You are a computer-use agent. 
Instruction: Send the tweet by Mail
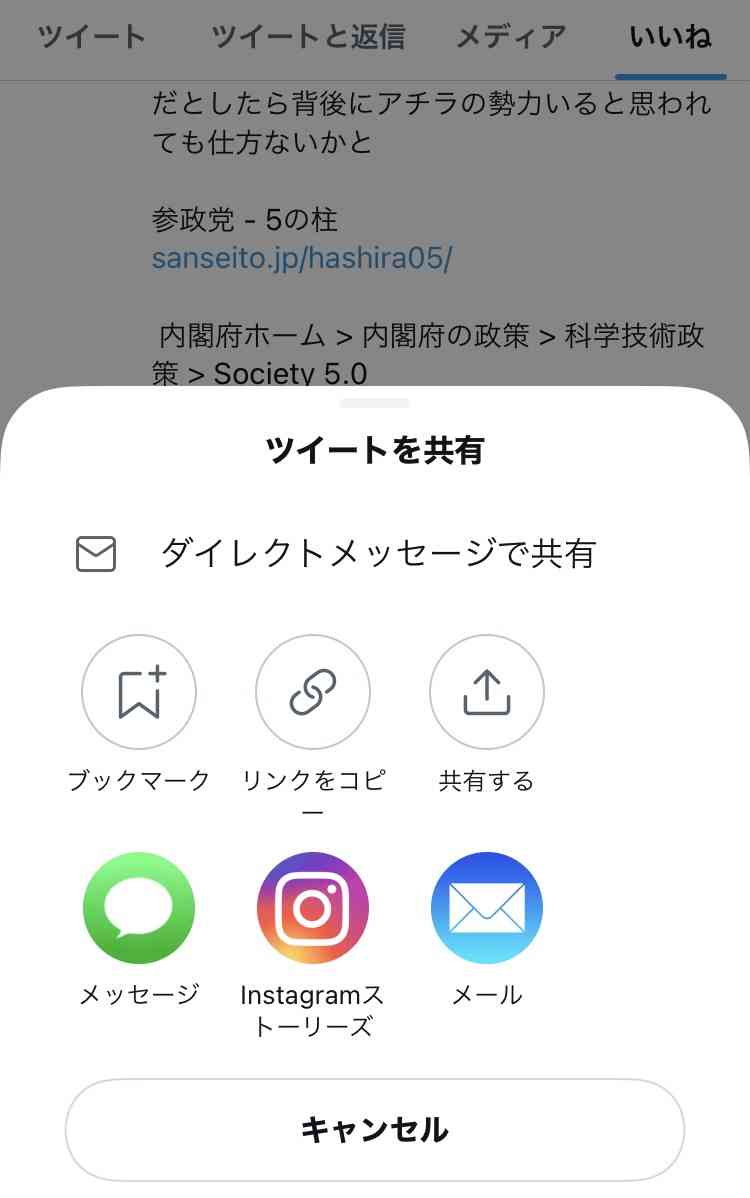coord(487,908)
